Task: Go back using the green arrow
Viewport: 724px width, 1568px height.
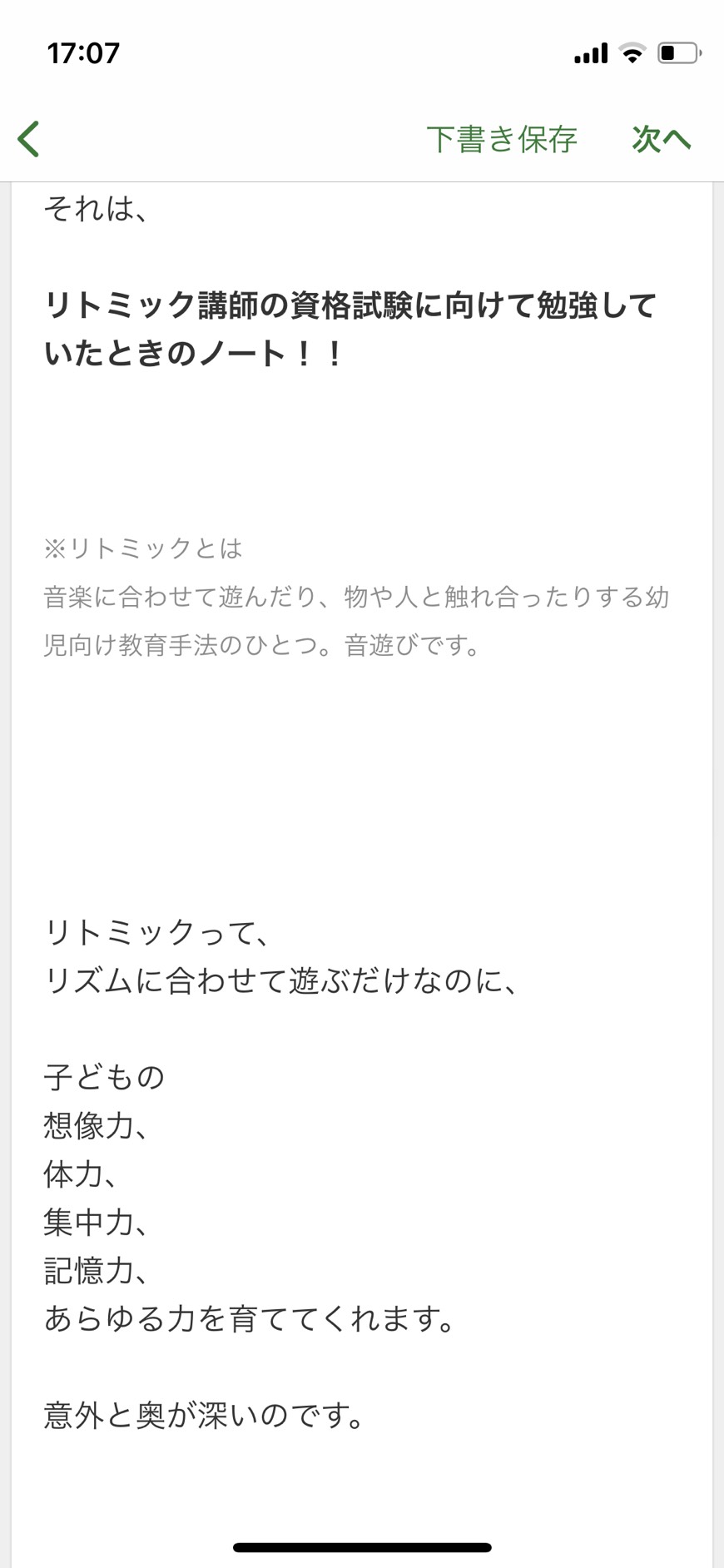Action: click(x=29, y=139)
